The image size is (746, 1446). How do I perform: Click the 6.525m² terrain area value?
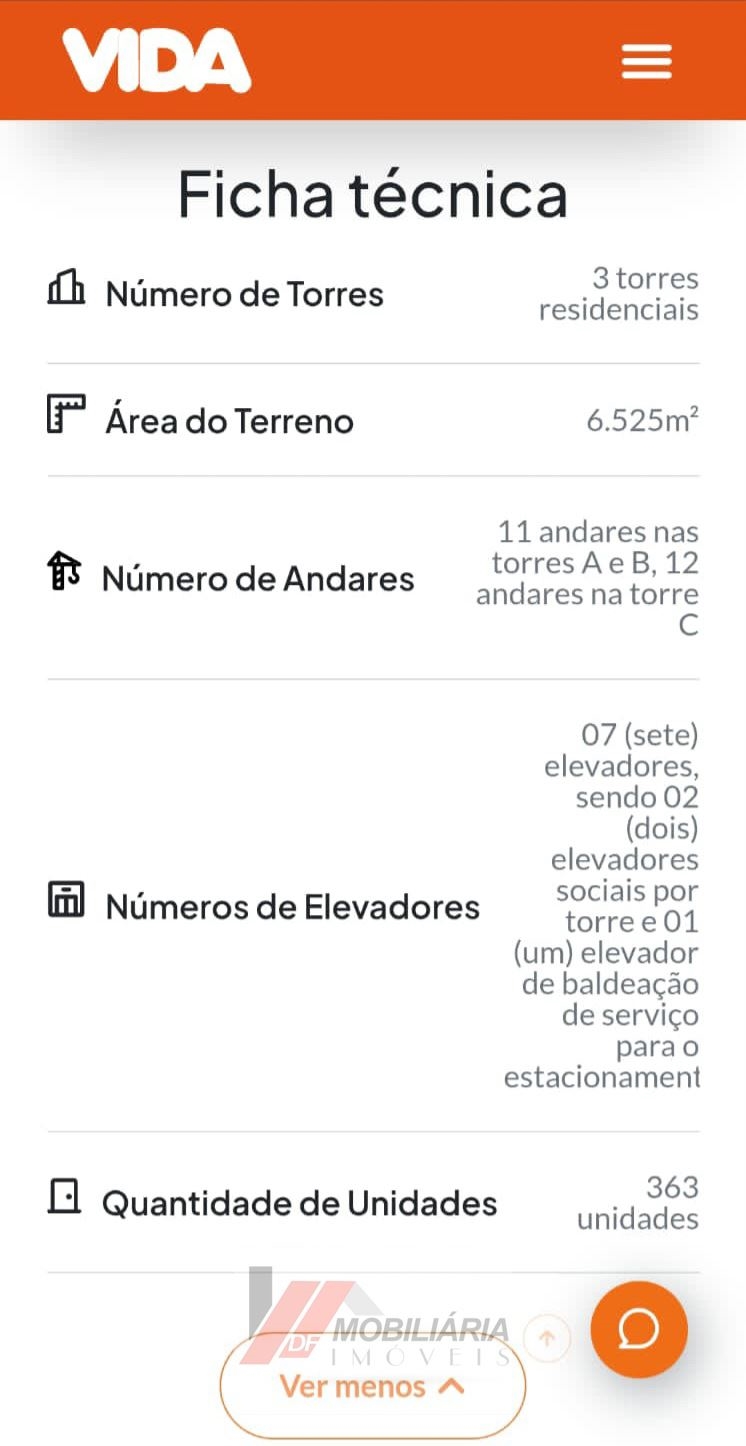[x=641, y=419]
